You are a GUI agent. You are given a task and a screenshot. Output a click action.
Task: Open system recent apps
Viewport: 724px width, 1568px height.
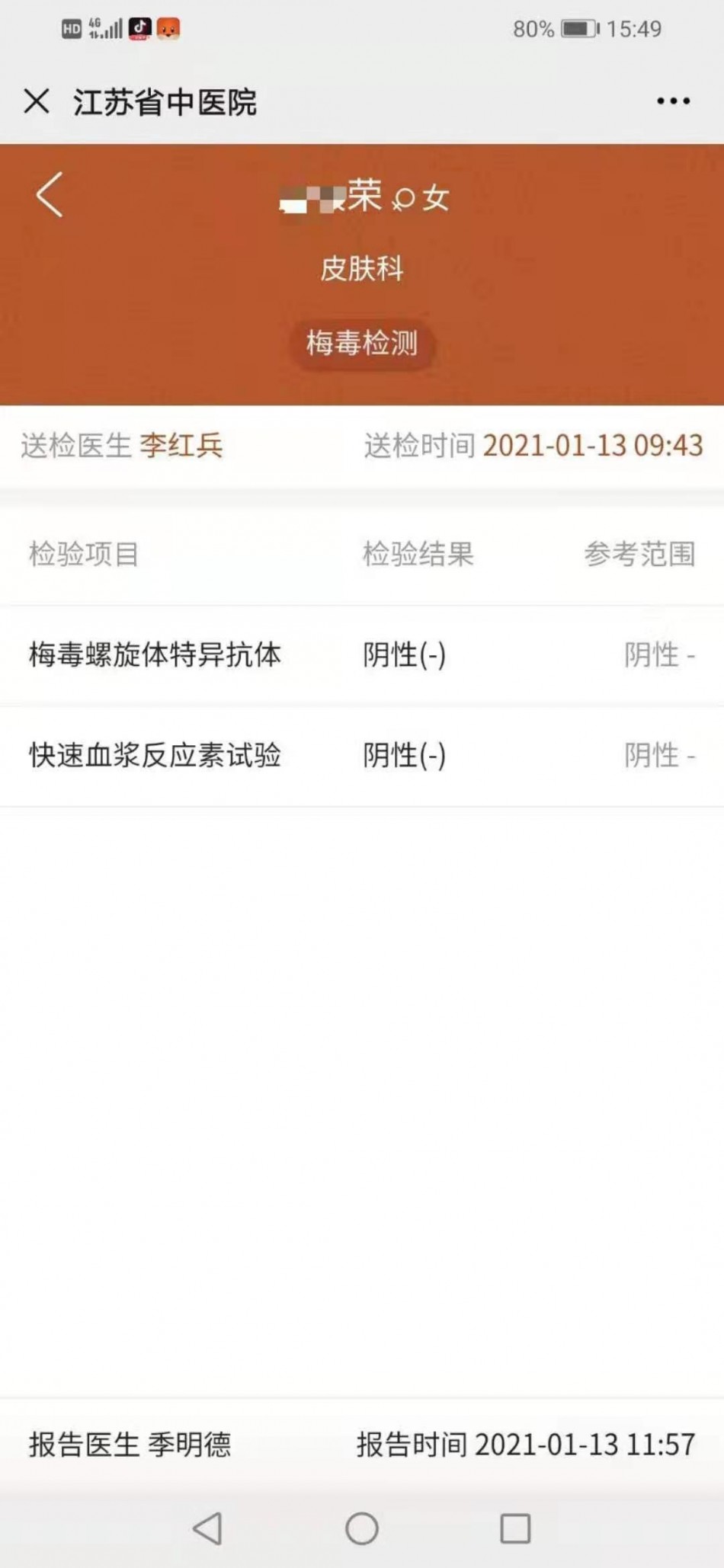[515, 1528]
